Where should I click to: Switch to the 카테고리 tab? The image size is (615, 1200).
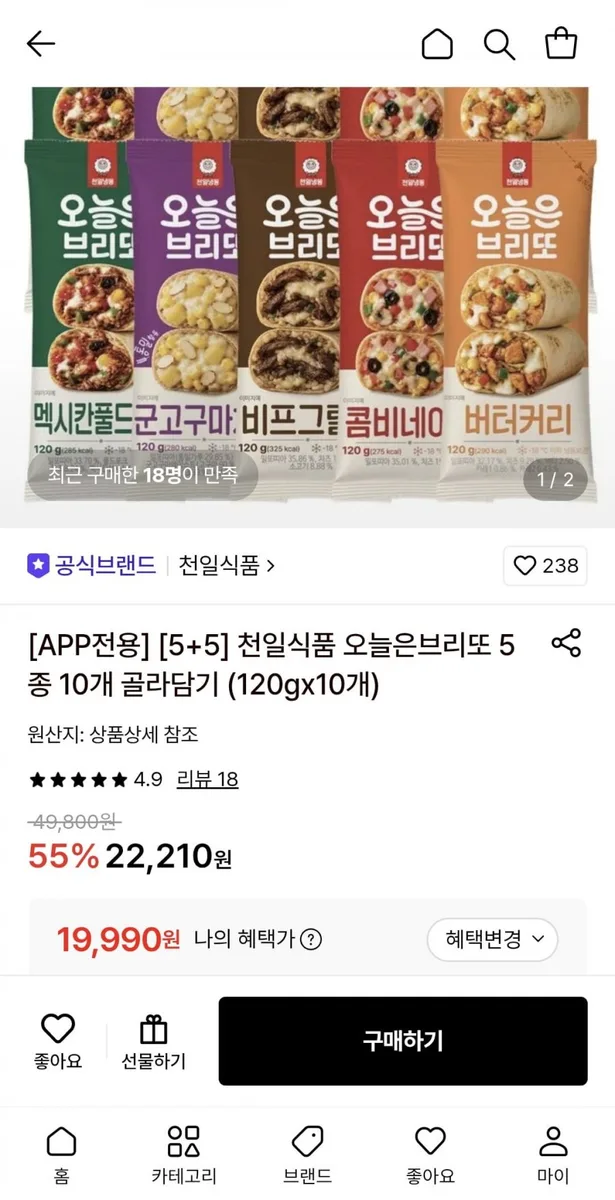point(184,1155)
